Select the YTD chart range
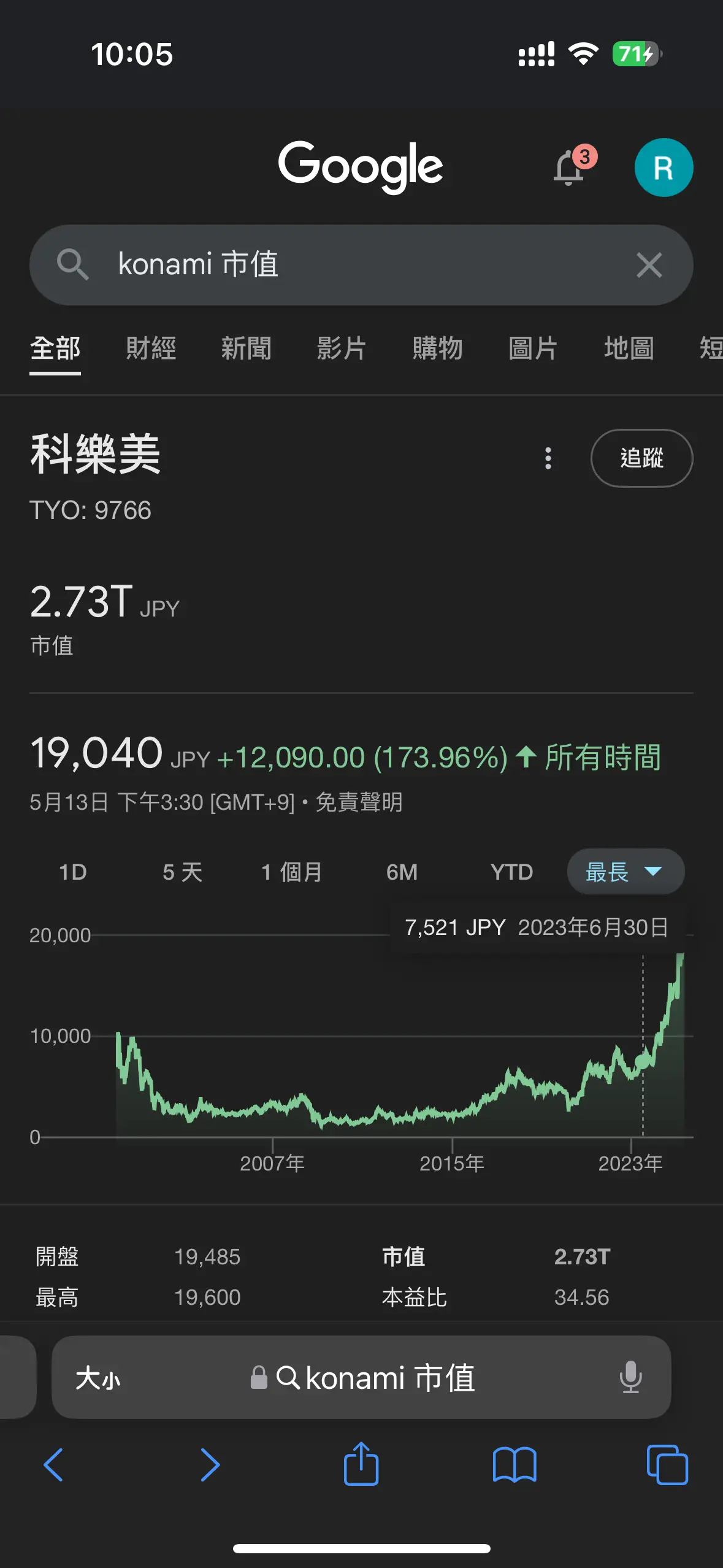 pos(511,872)
